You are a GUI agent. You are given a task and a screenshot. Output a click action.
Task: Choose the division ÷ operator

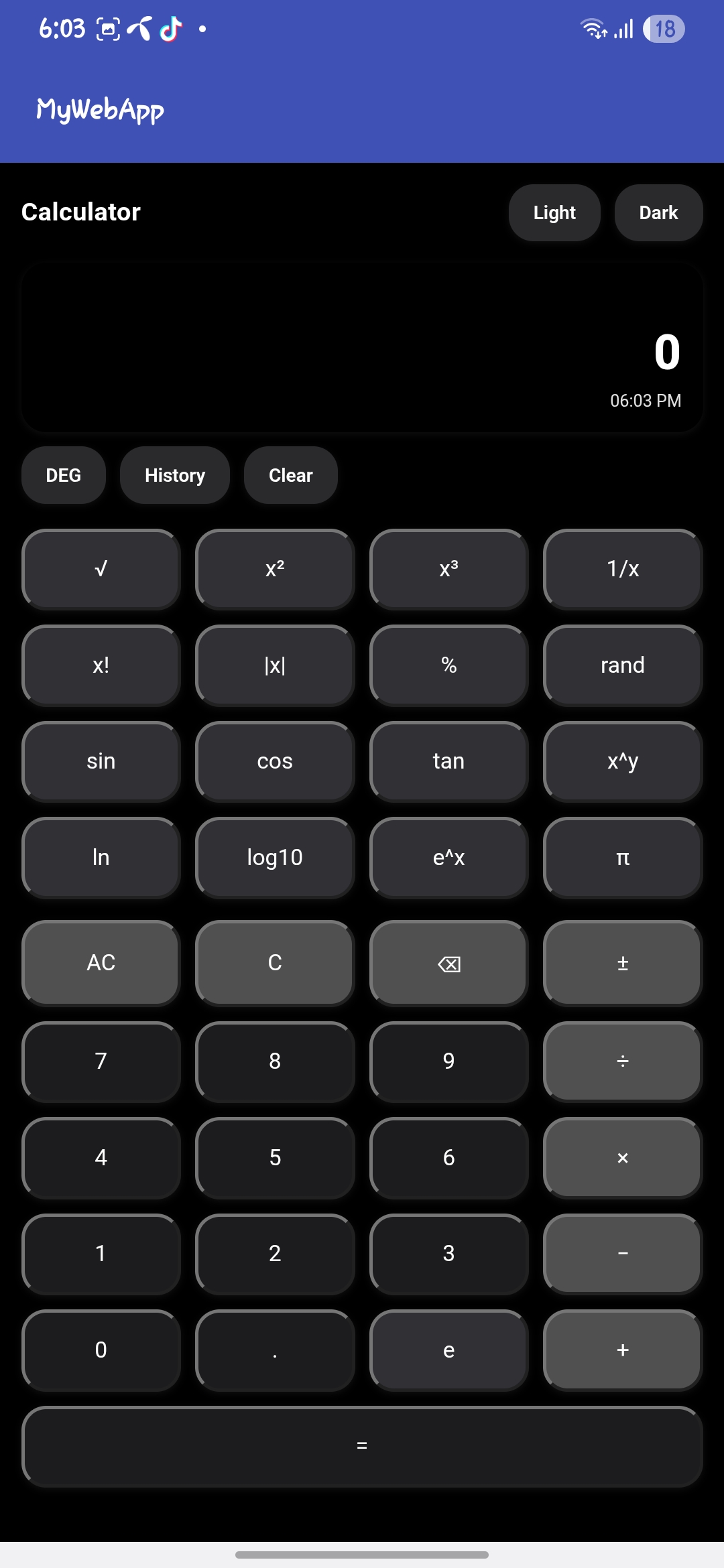pos(623,1061)
